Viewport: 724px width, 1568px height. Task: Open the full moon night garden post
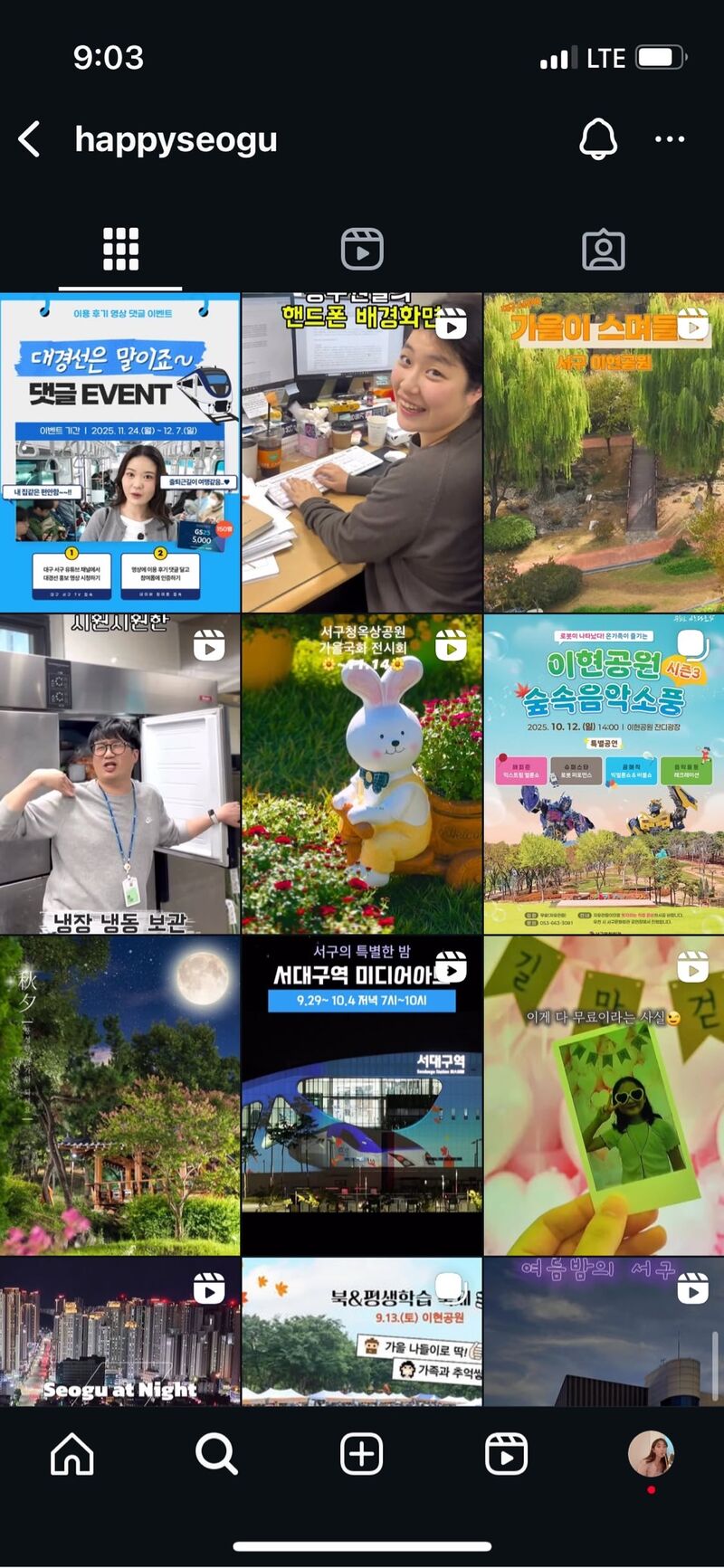(x=119, y=1095)
